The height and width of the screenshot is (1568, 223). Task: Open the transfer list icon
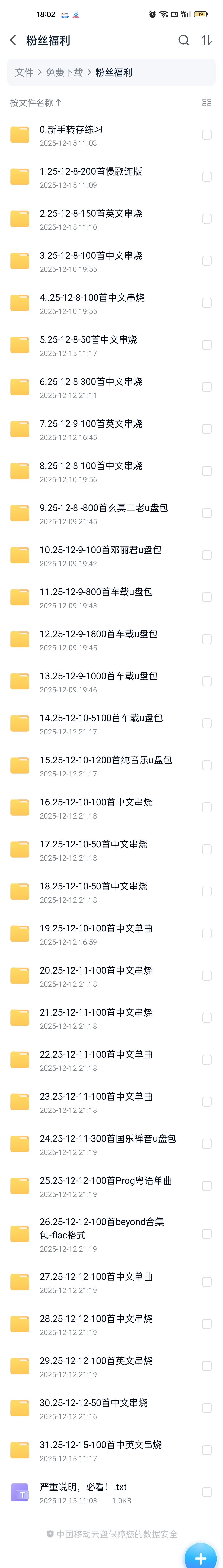tap(206, 40)
